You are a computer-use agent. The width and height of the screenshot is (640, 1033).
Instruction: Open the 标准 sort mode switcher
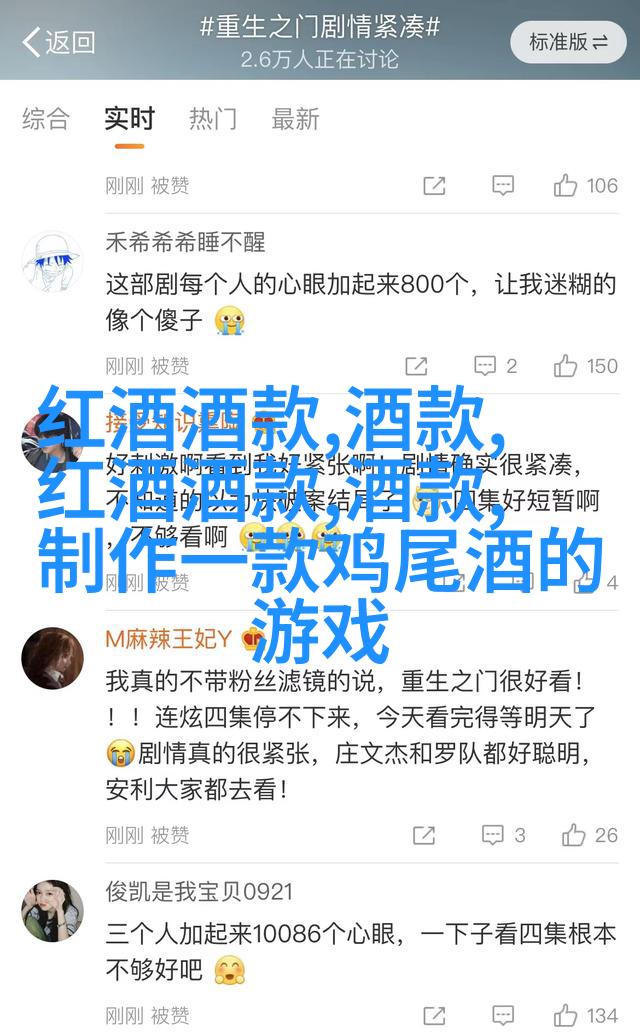point(568,41)
